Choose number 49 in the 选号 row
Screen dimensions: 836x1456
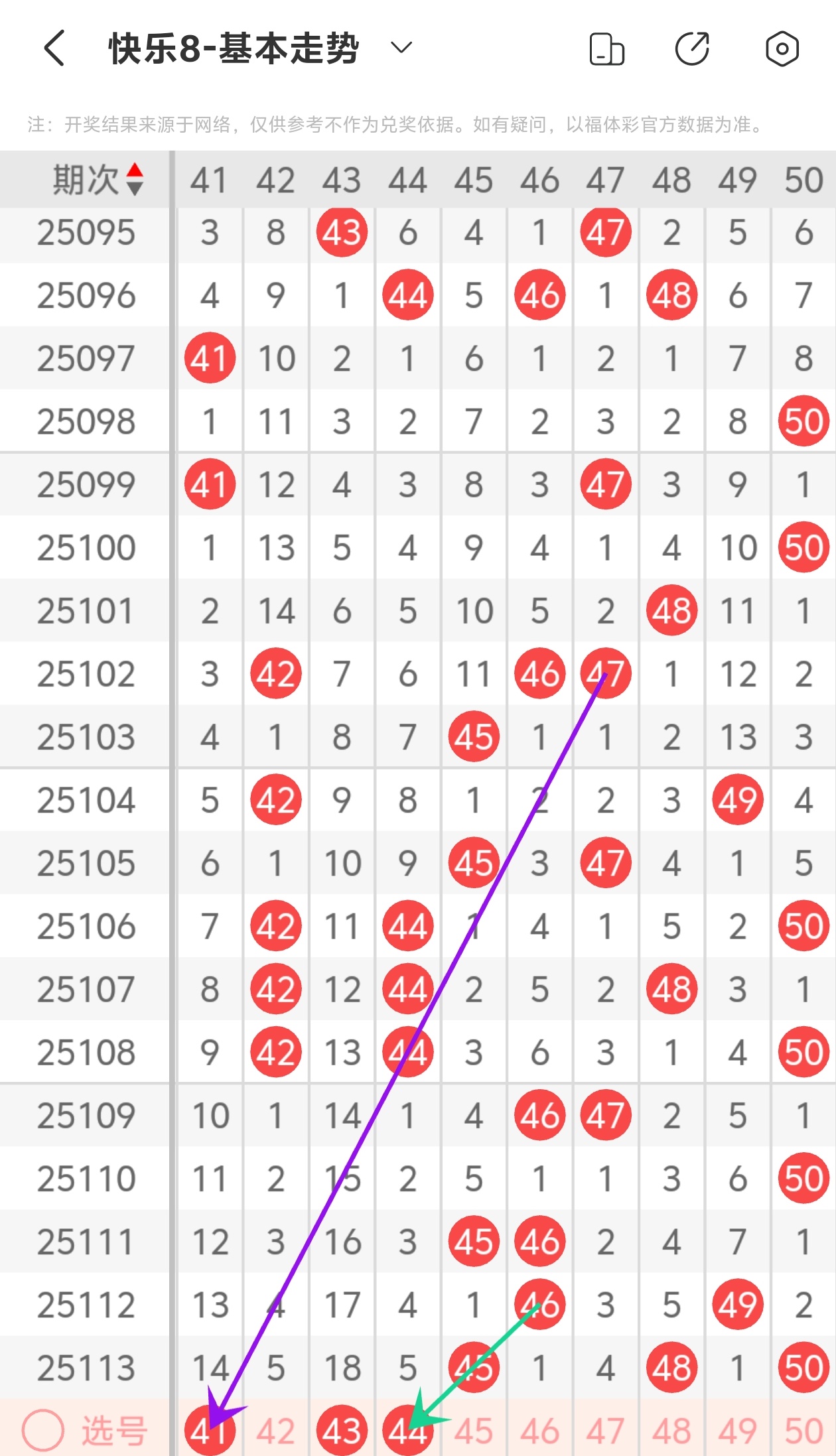pos(737,1431)
